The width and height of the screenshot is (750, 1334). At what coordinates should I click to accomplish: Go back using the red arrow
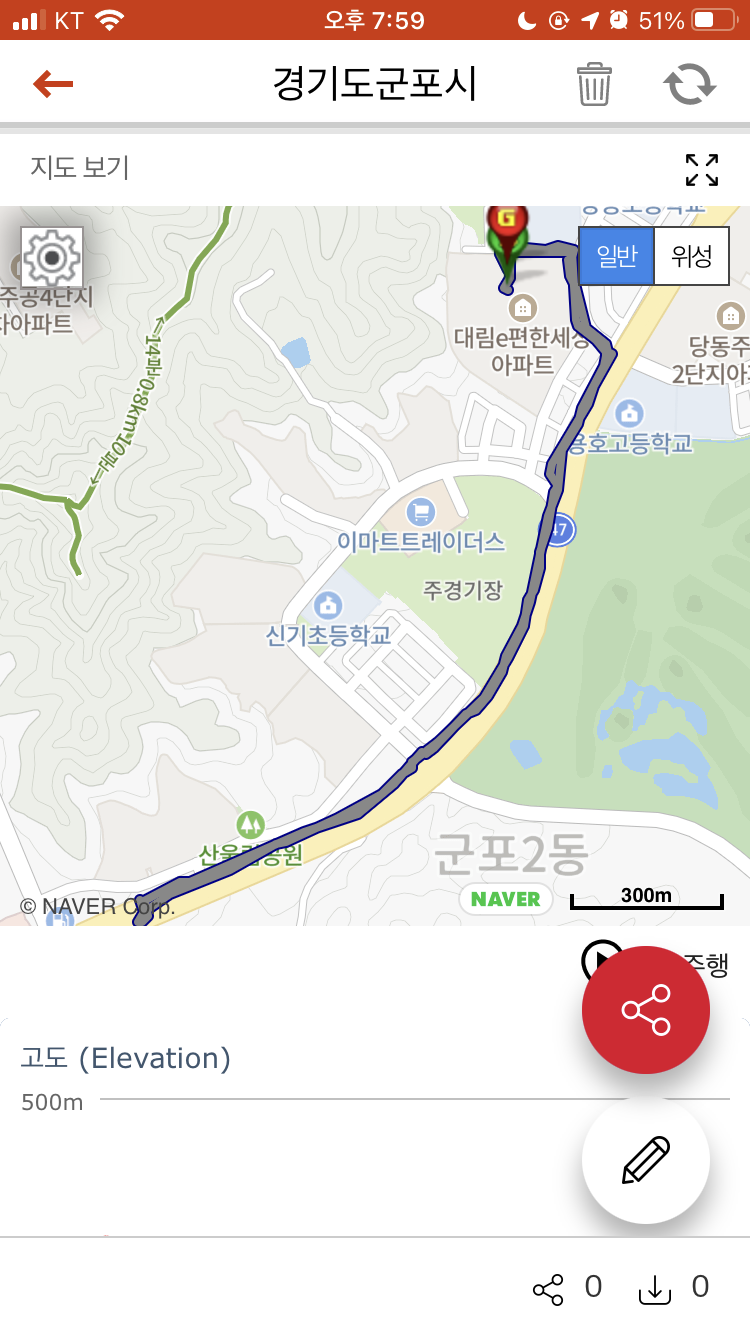click(53, 84)
